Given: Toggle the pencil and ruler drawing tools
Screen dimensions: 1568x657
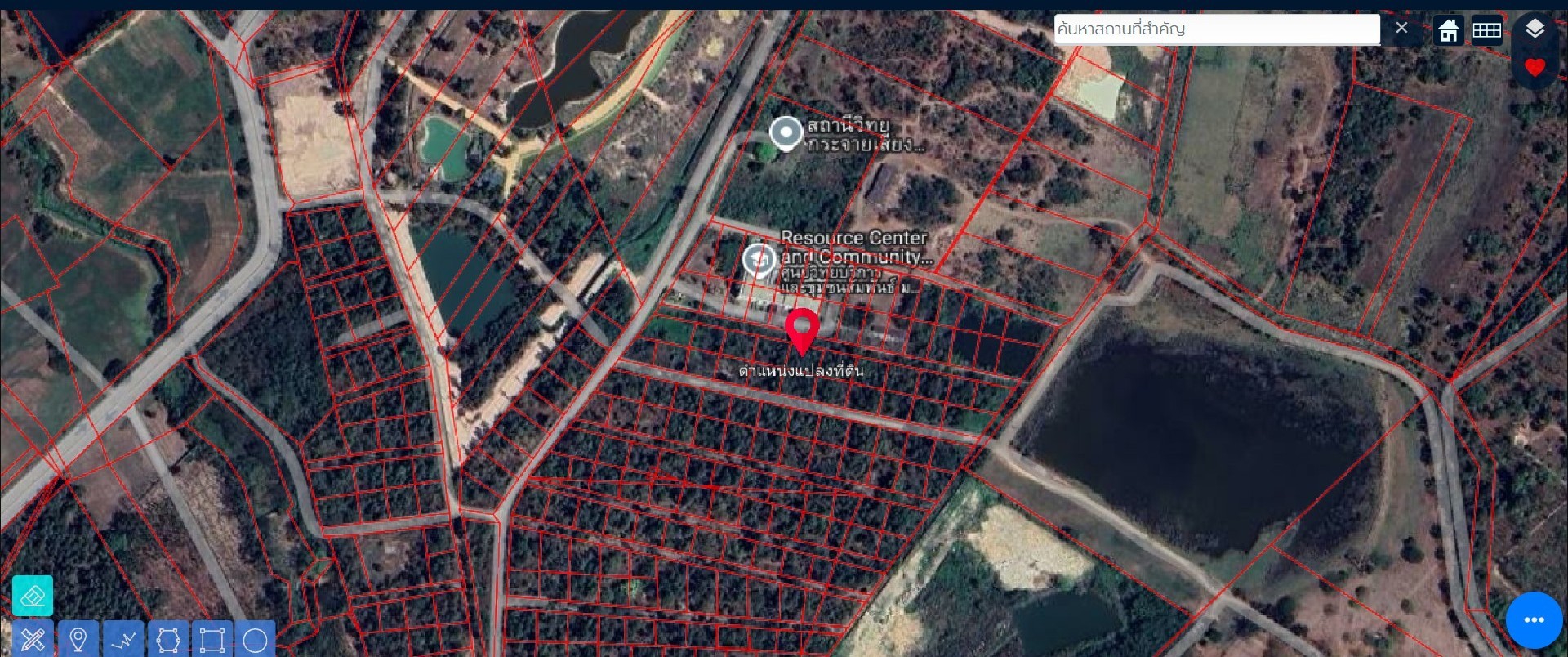Looking at the screenshot, I should coord(33,639).
